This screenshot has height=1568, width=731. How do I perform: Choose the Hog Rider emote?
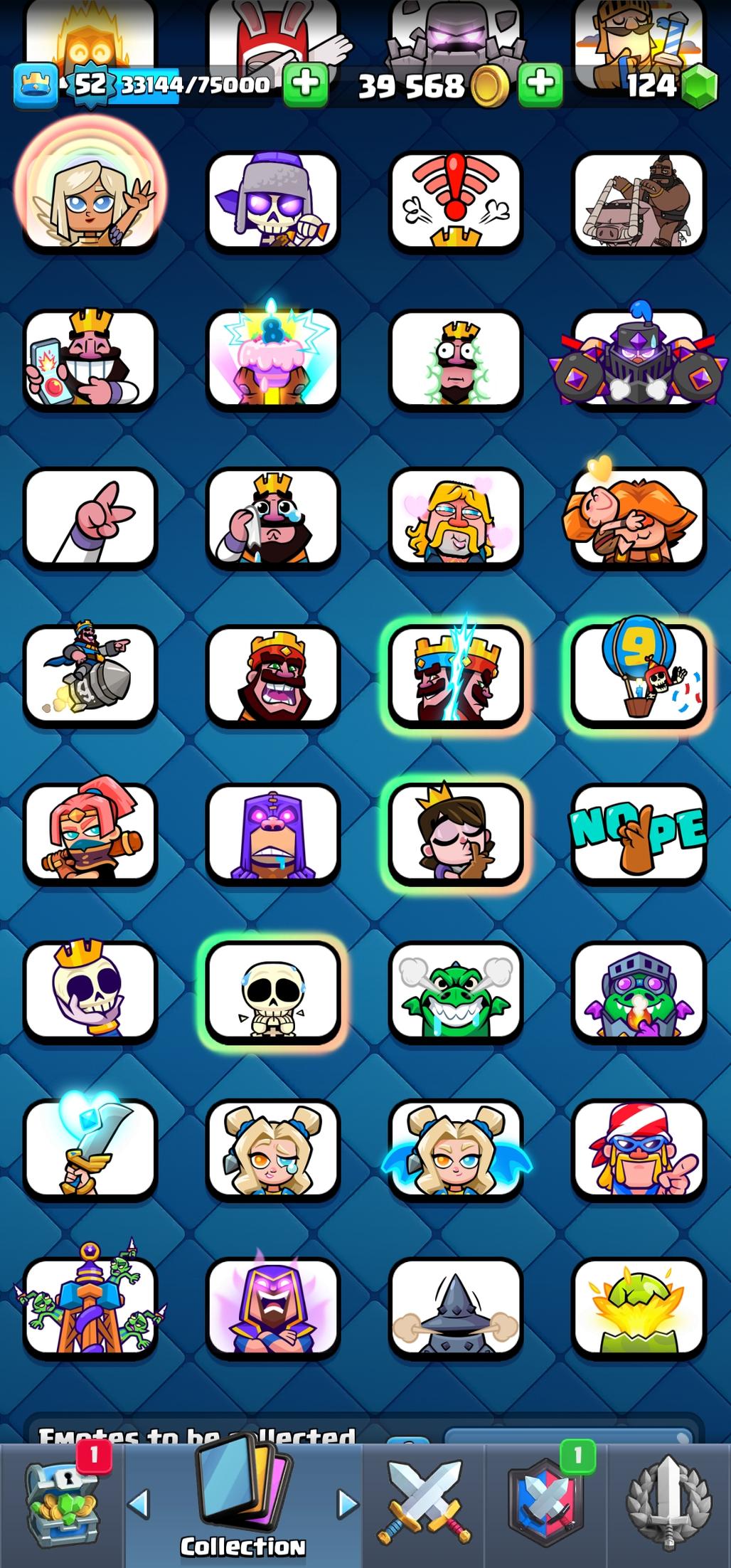(639, 201)
